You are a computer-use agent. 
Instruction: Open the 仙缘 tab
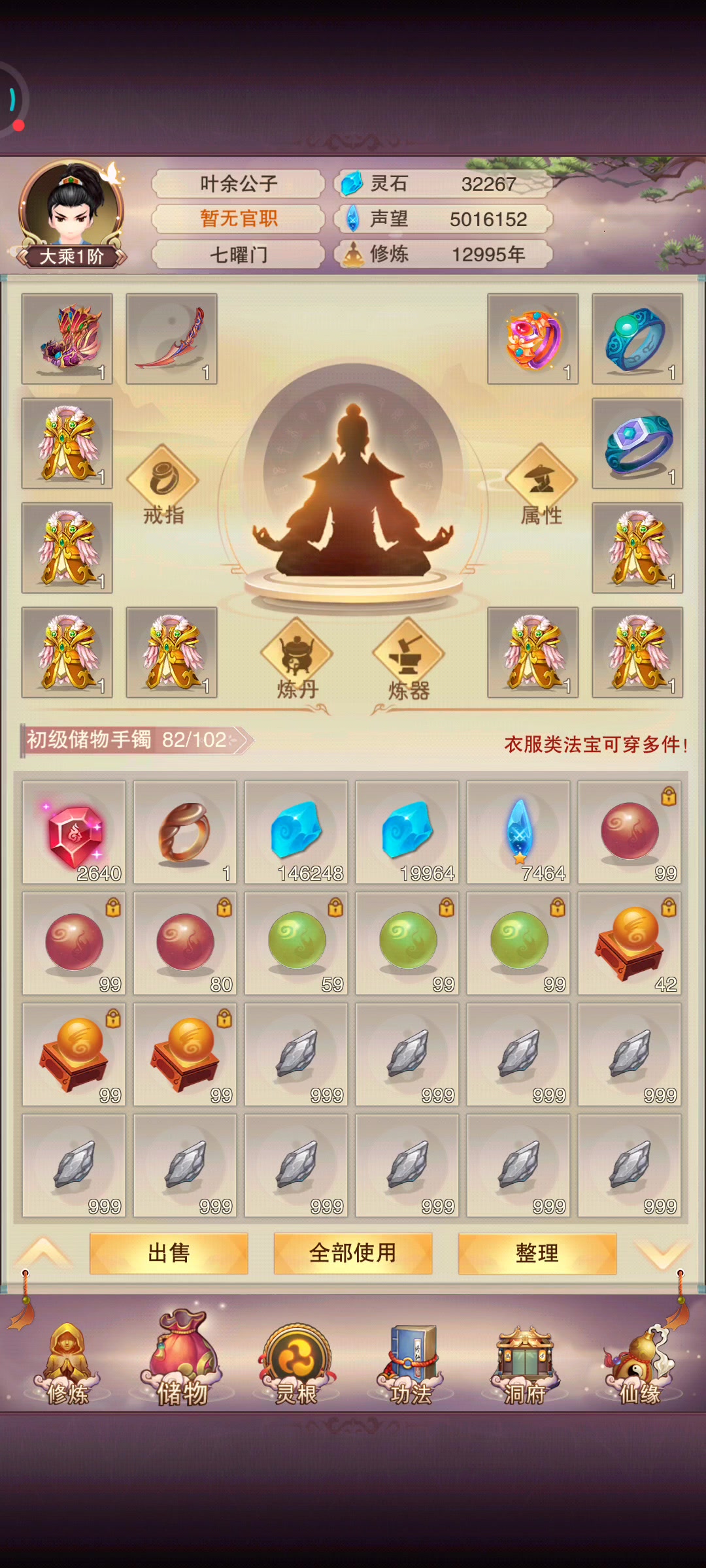tap(641, 1364)
